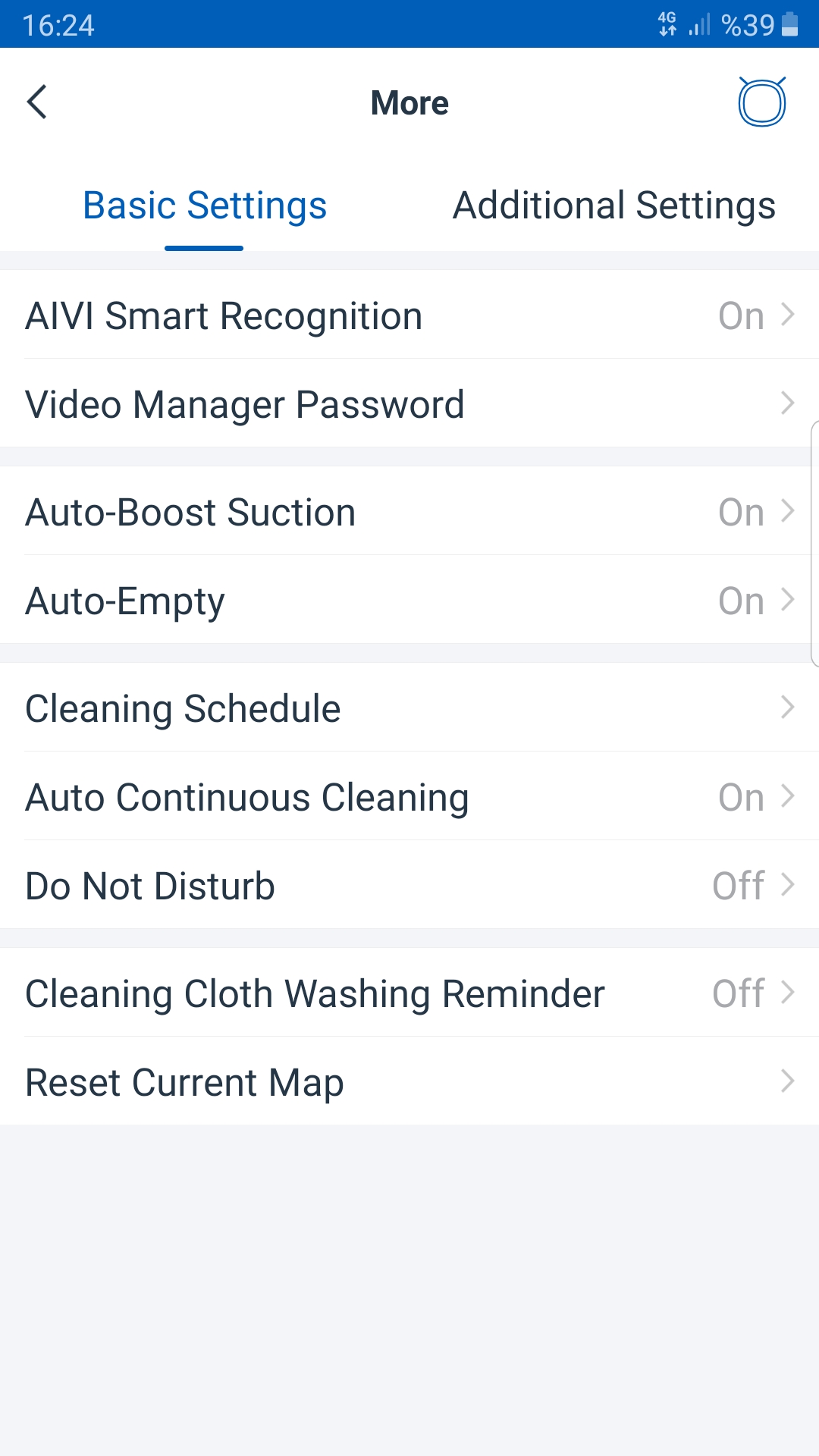Open Auto Continuous Cleaning option

409,796
